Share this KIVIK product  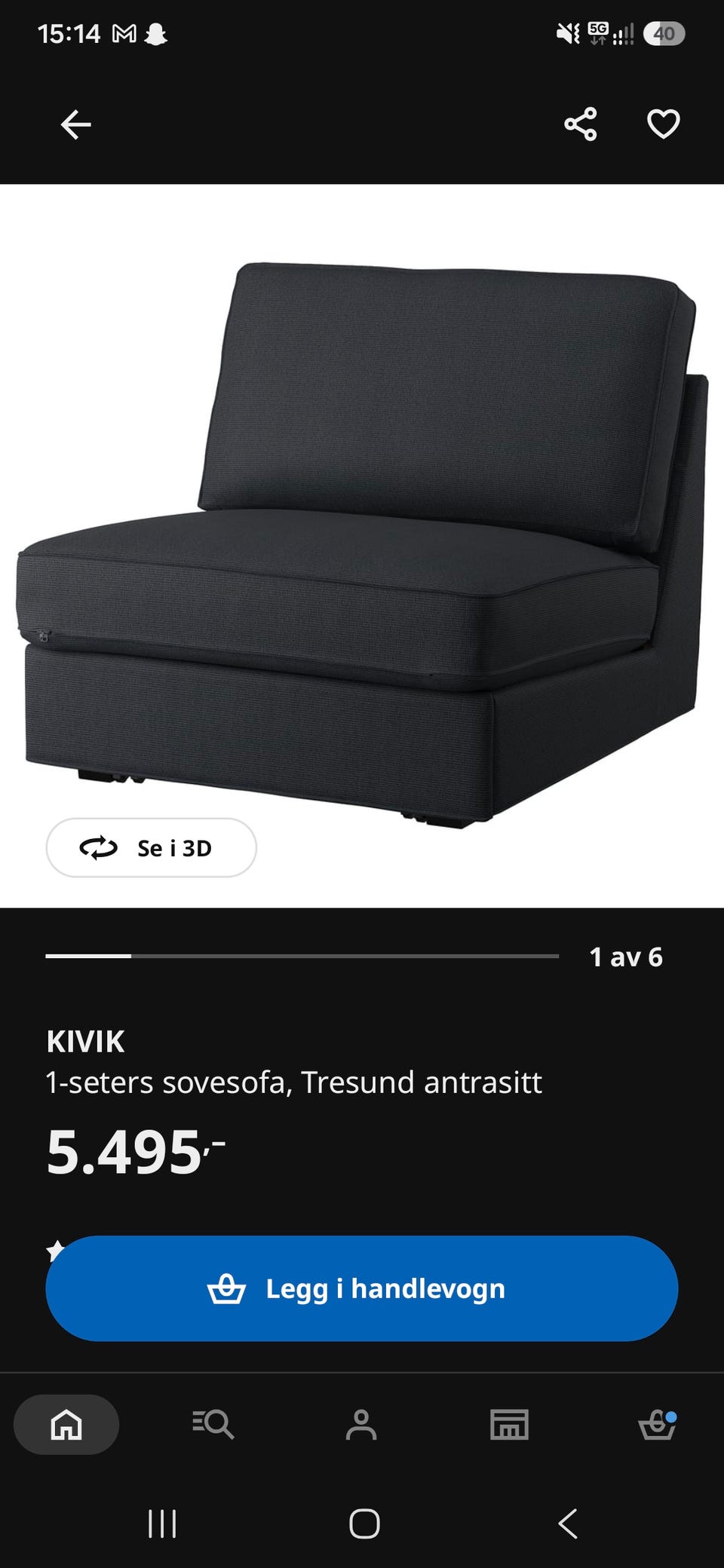pos(580,124)
